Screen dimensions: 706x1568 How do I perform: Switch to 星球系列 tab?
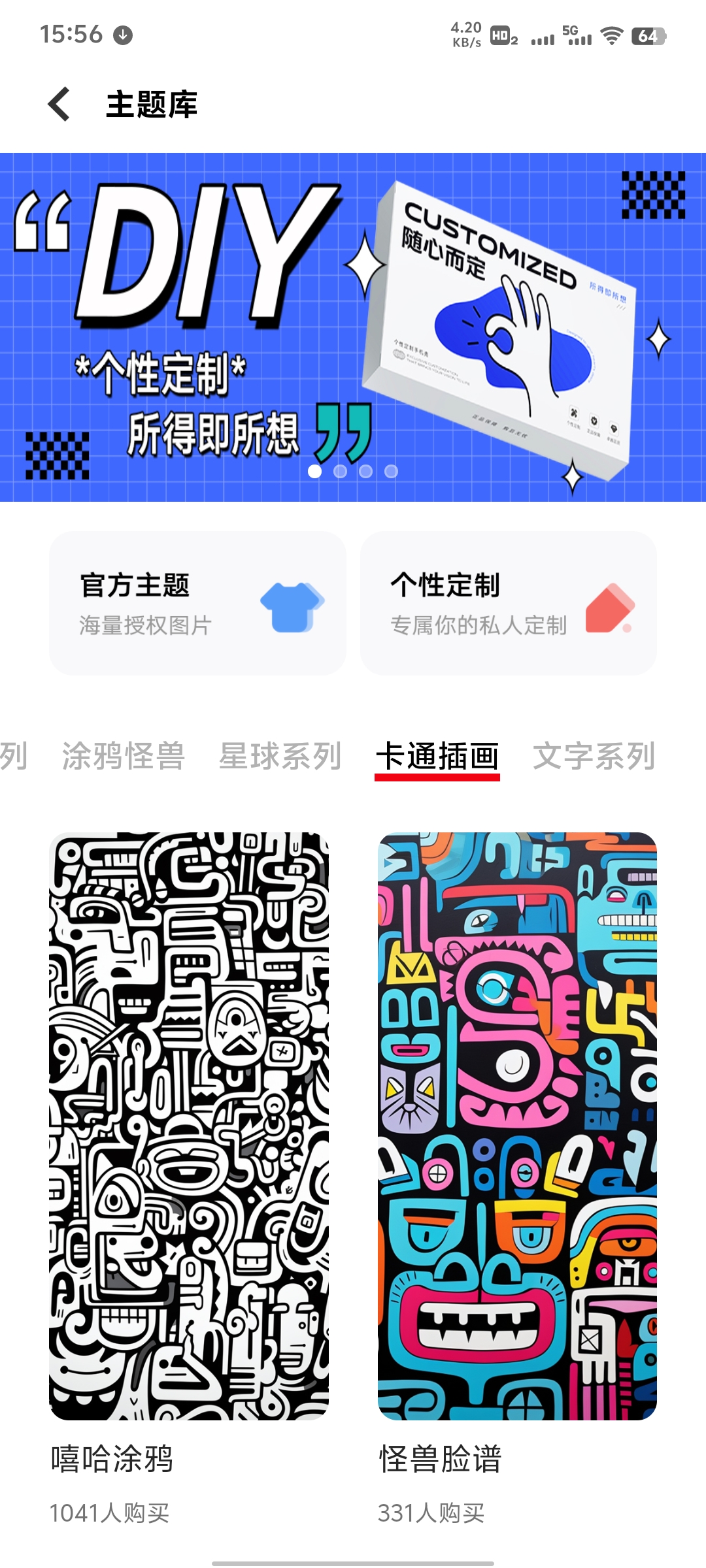click(x=280, y=756)
